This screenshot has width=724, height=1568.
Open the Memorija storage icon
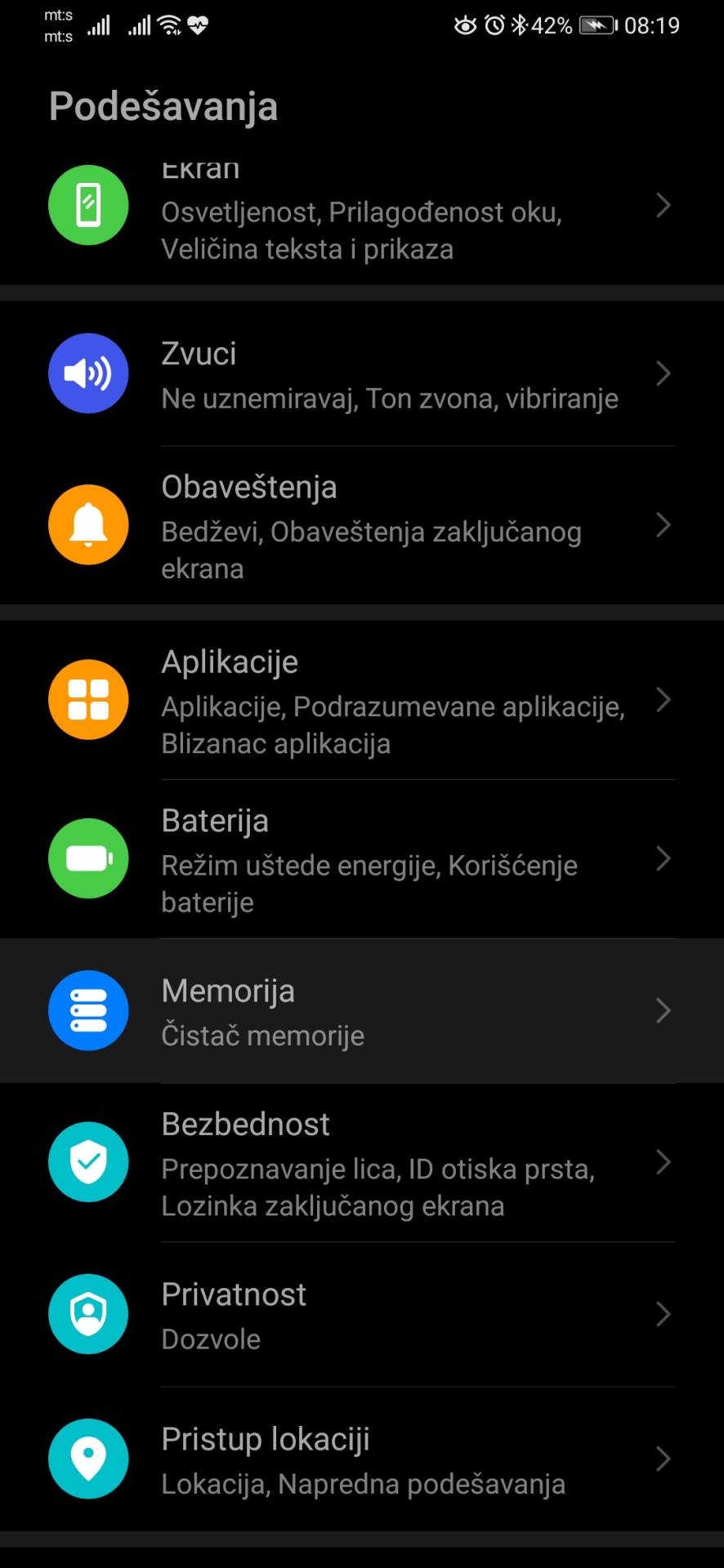[88, 1010]
